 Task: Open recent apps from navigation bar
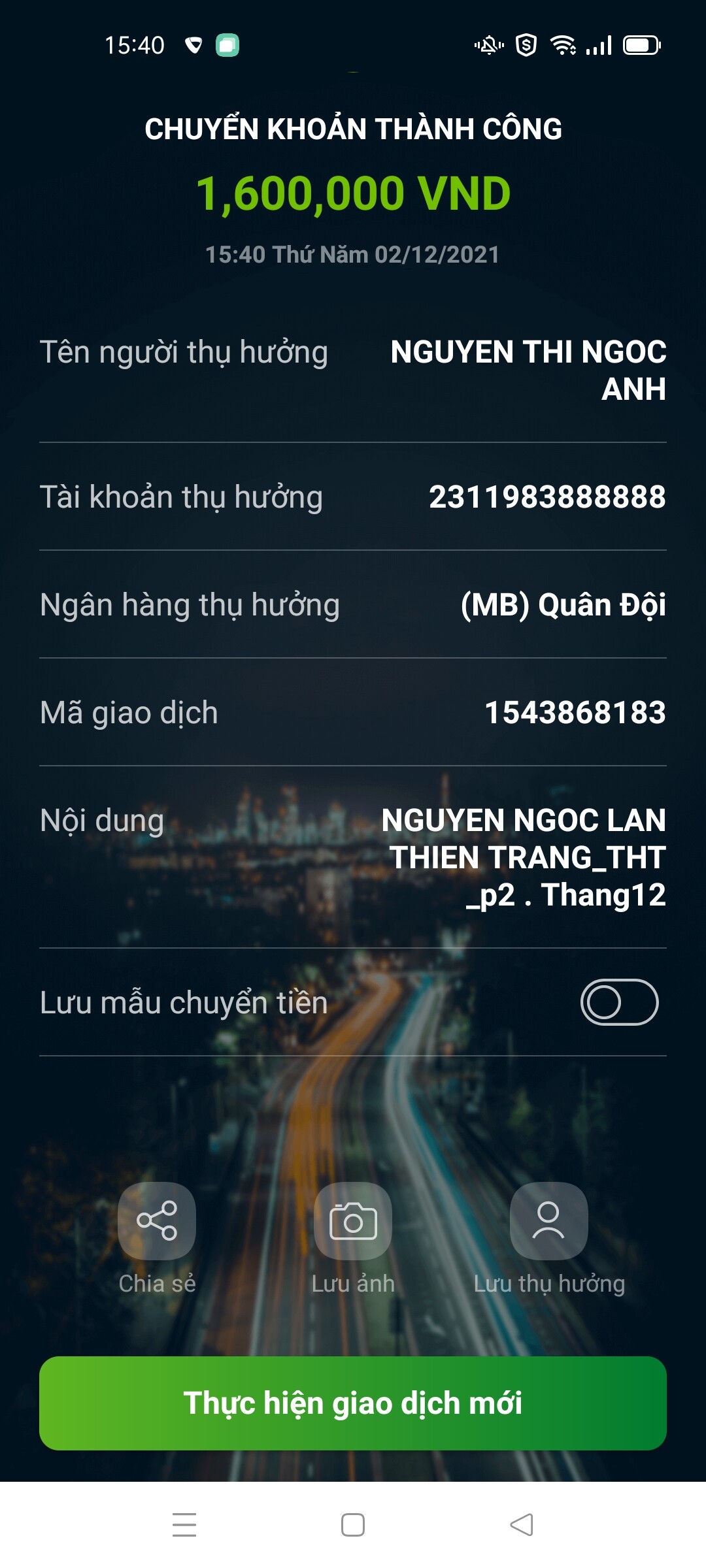pyautogui.click(x=184, y=1525)
